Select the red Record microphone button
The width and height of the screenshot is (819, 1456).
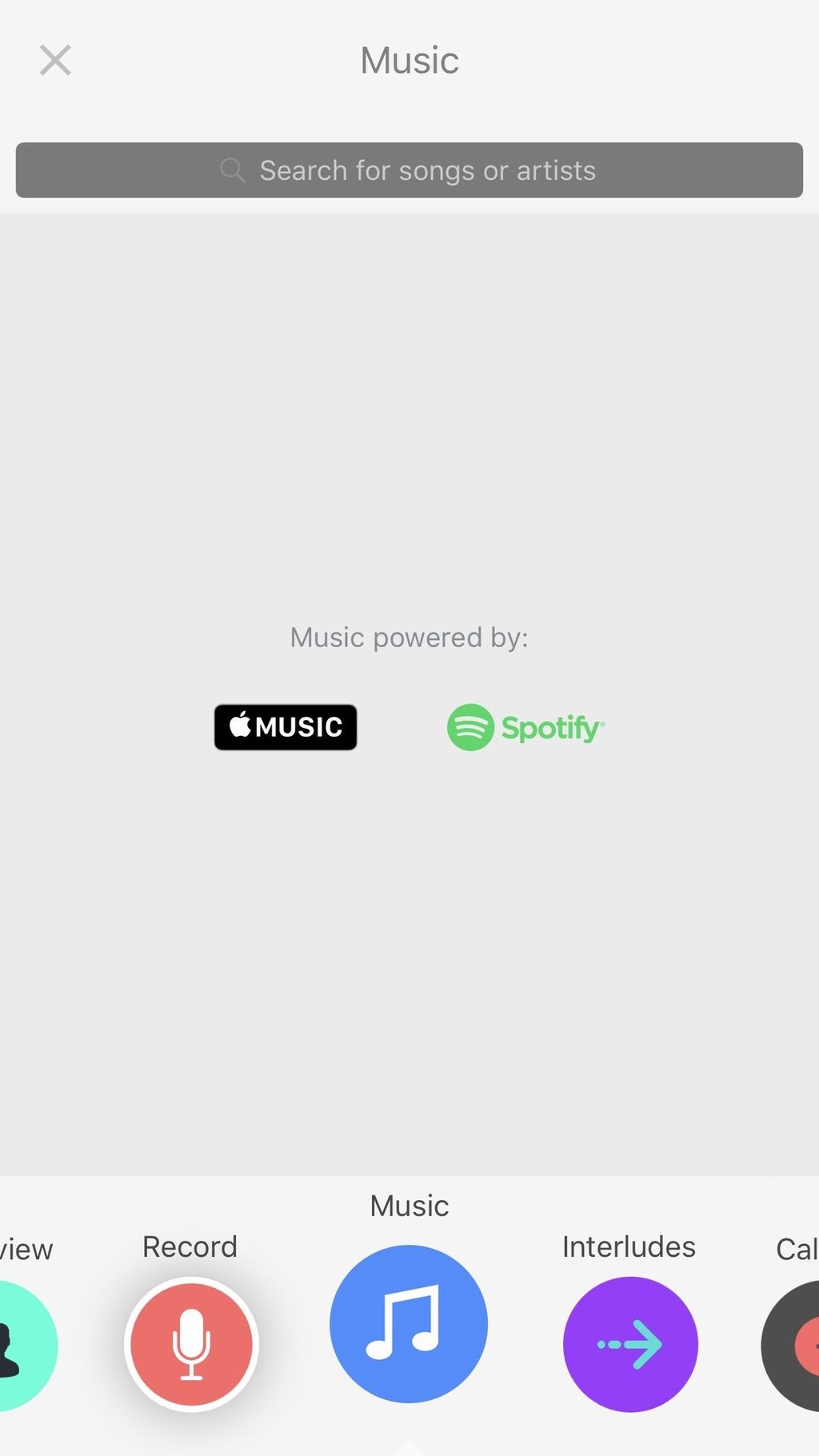point(191,1345)
